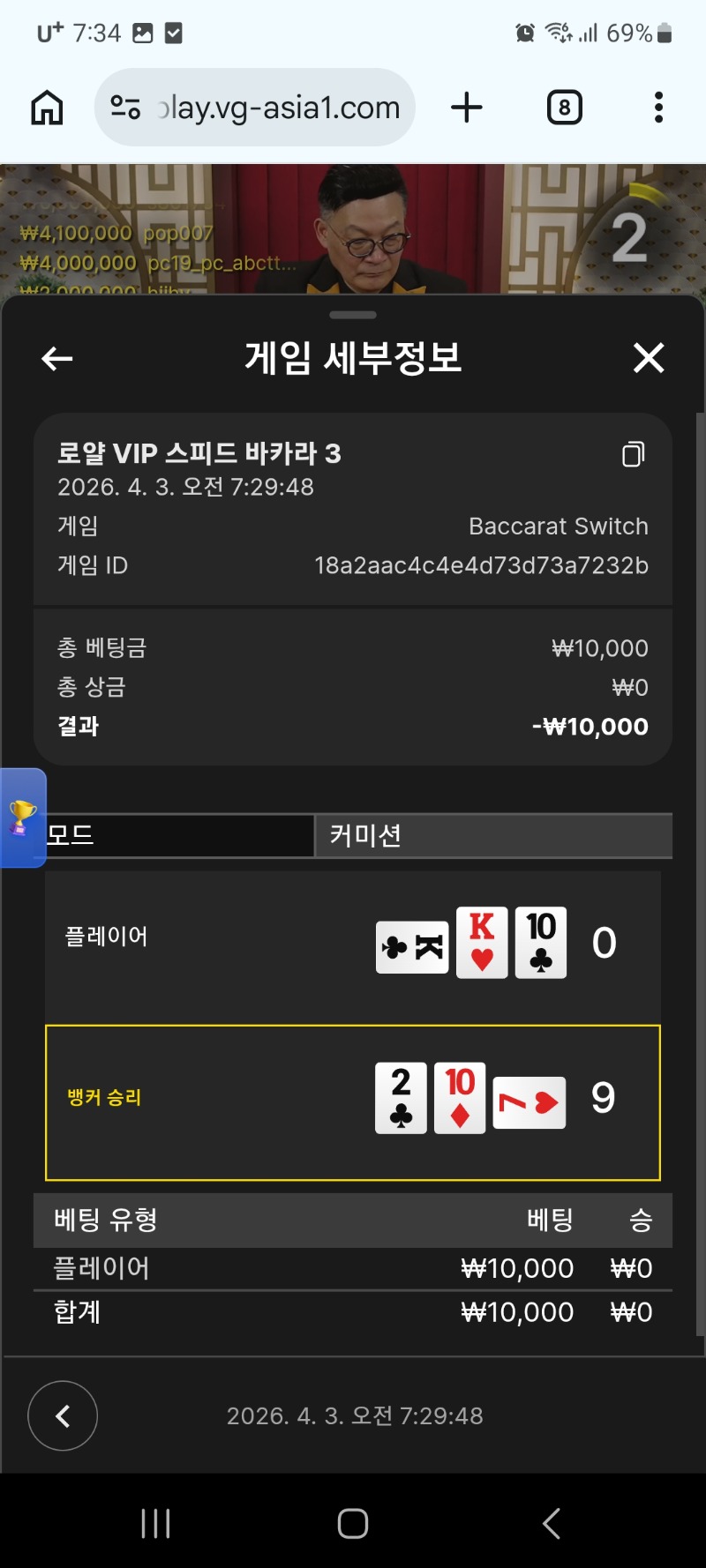The width and height of the screenshot is (706, 1568).
Task: Go to the previous game record
Action: [x=63, y=1415]
